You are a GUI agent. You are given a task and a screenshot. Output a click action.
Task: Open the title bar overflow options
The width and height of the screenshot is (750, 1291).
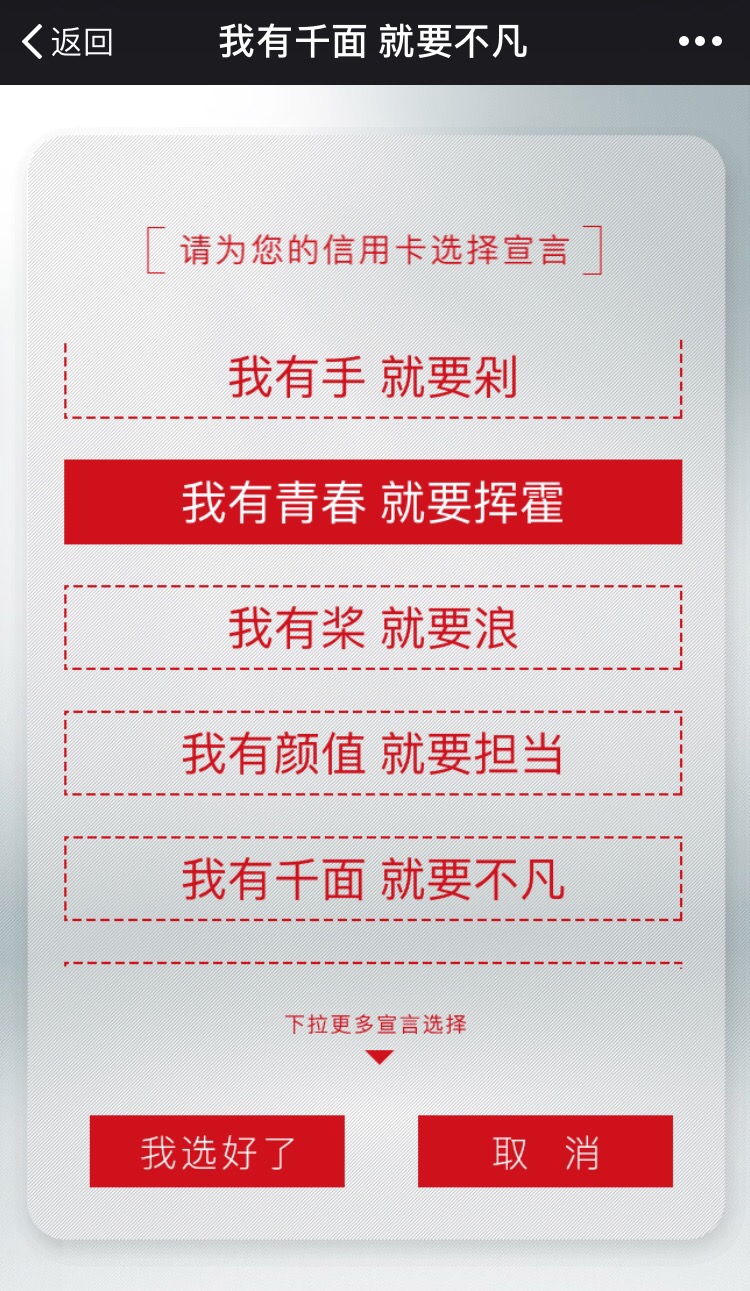coord(699,42)
